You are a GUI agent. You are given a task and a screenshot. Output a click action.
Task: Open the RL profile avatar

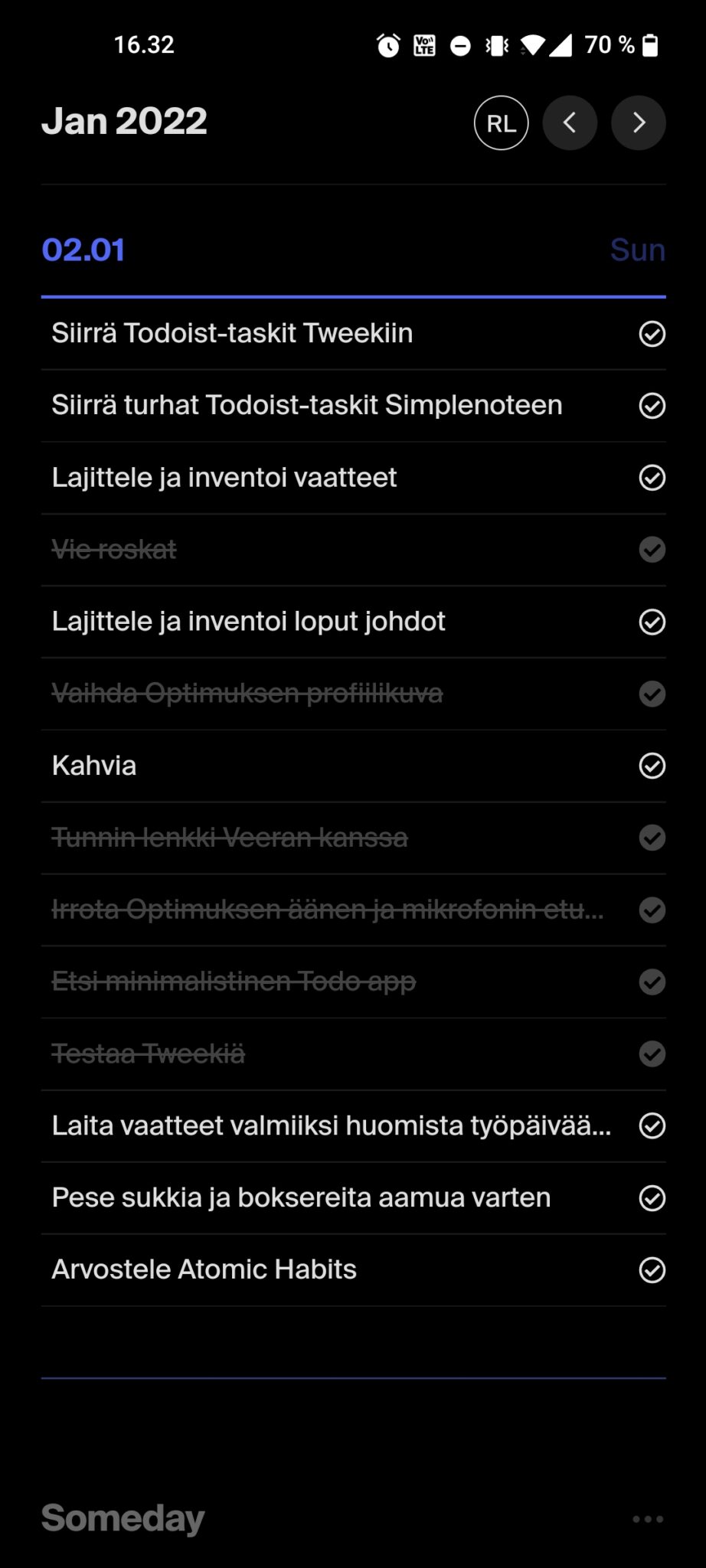point(501,122)
